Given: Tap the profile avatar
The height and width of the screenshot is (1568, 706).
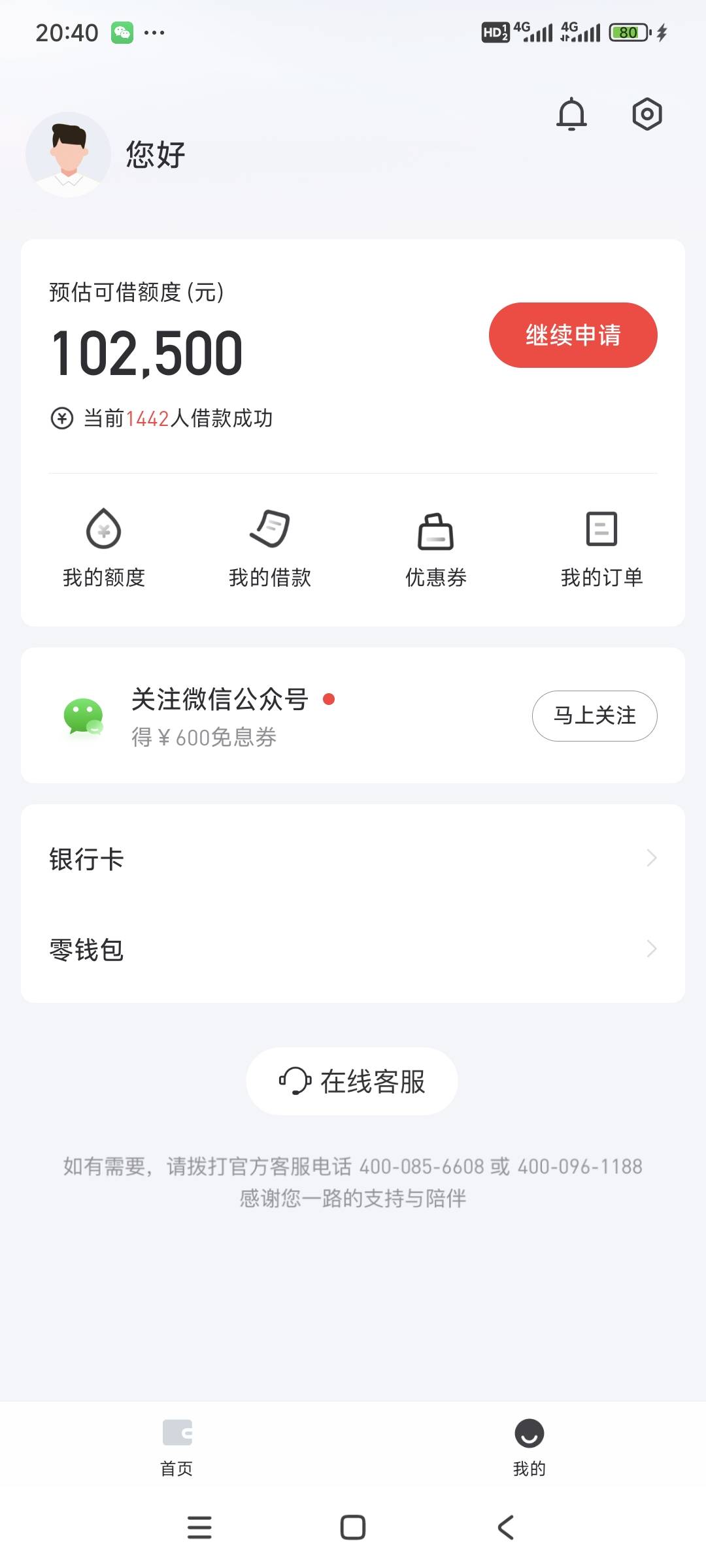Looking at the screenshot, I should point(68,155).
